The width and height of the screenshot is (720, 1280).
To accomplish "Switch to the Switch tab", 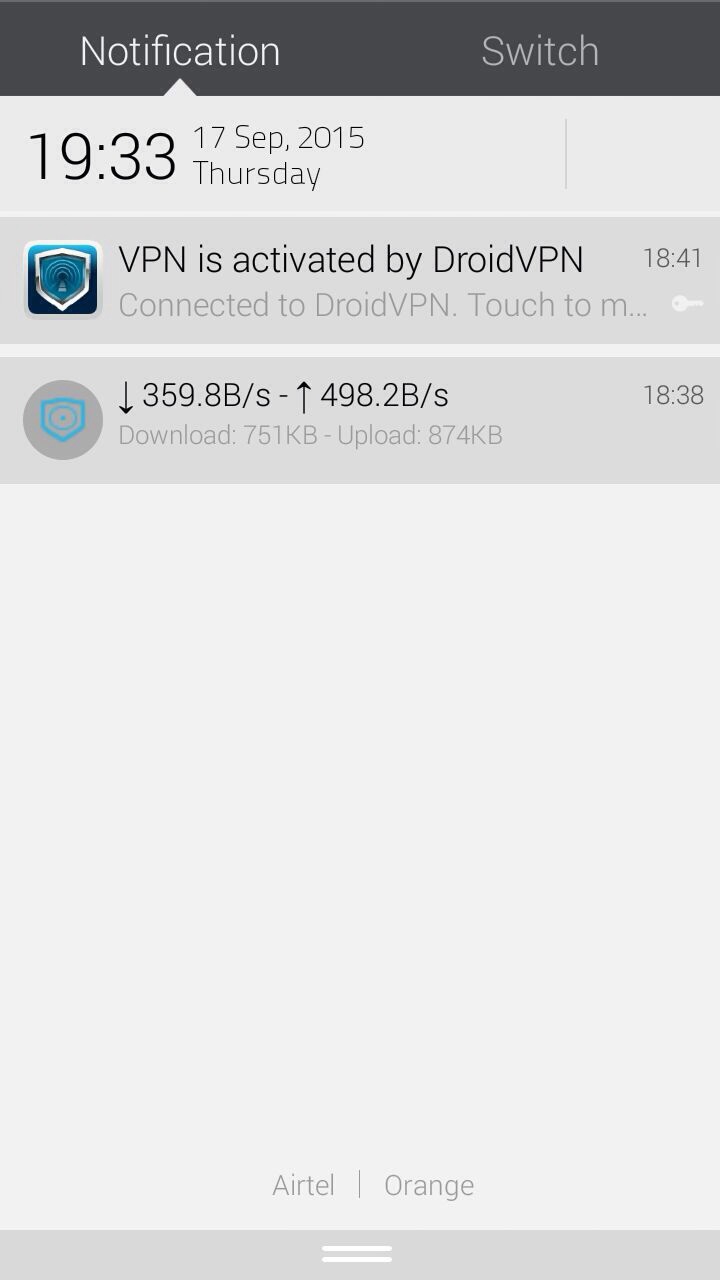I will (x=540, y=51).
